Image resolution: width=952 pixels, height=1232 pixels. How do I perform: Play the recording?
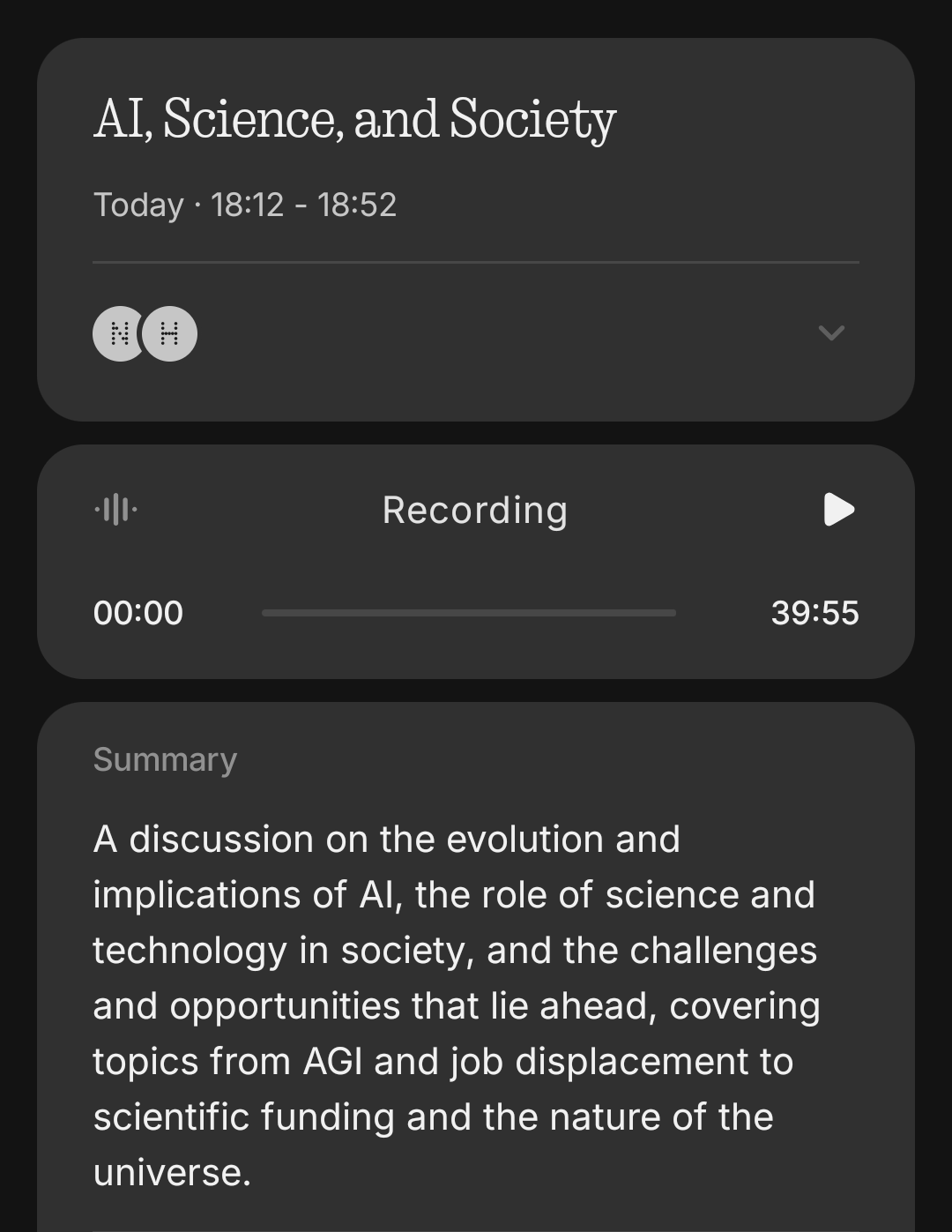coord(838,510)
